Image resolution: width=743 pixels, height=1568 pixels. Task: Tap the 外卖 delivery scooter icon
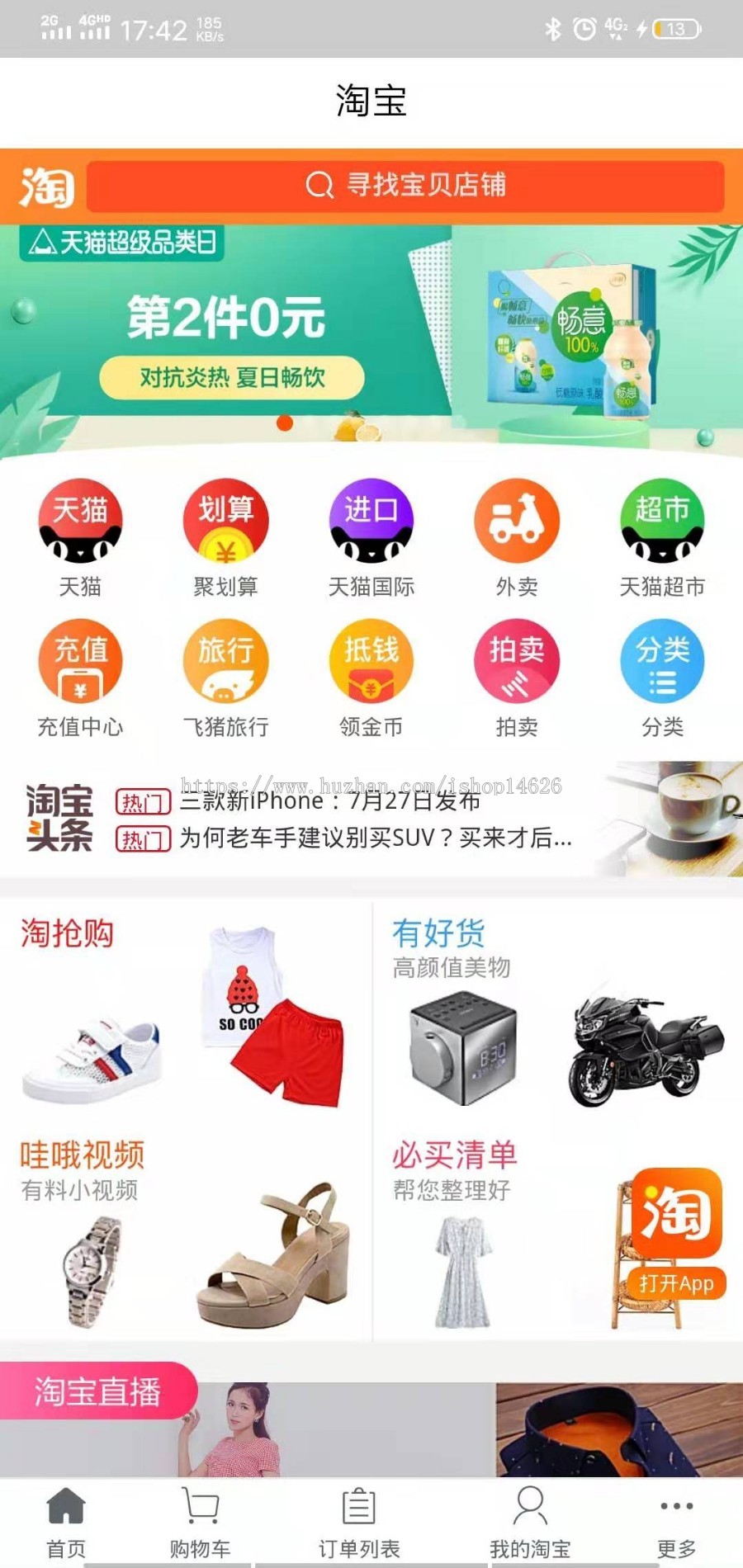(x=516, y=520)
